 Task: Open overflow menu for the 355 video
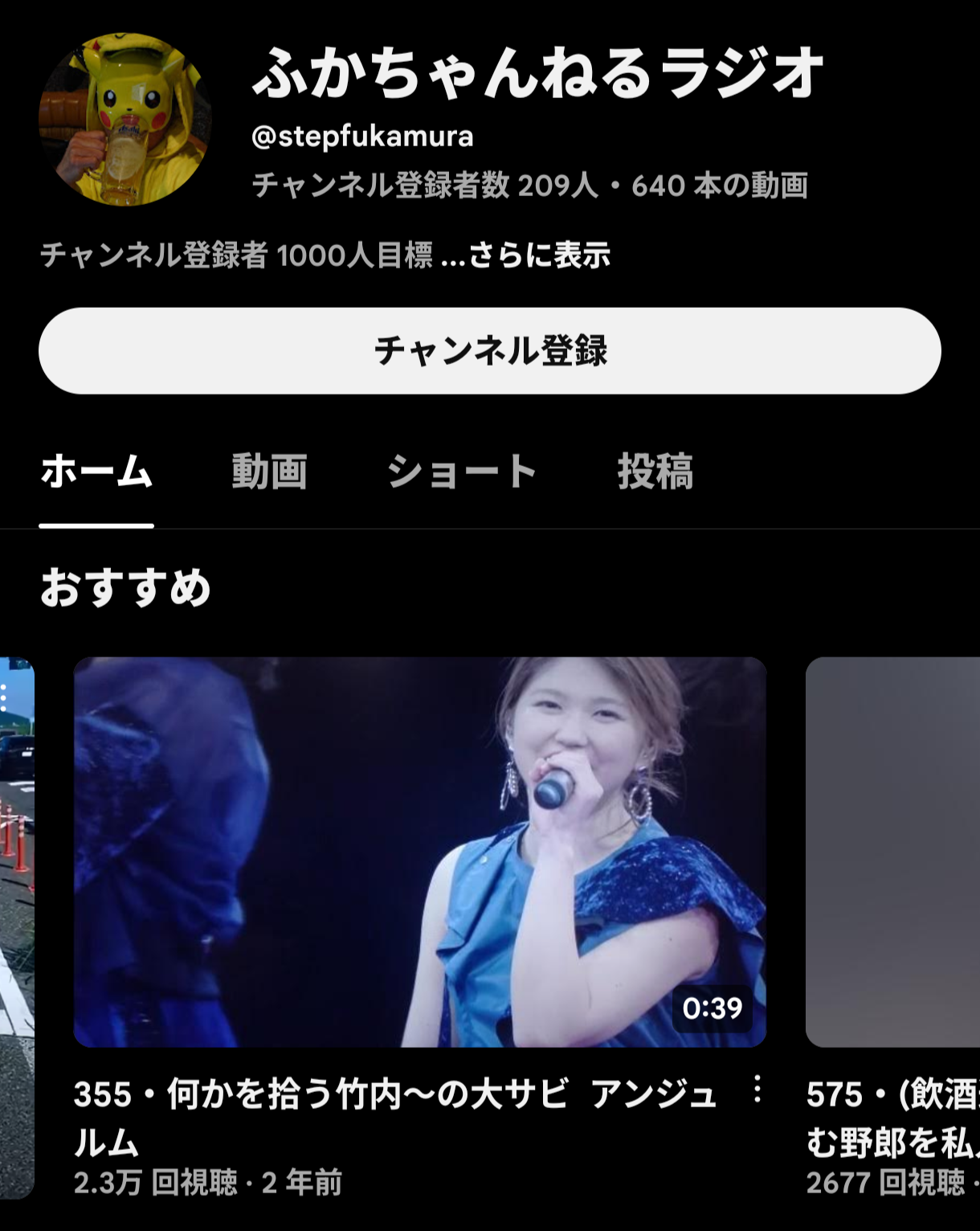[x=757, y=1090]
